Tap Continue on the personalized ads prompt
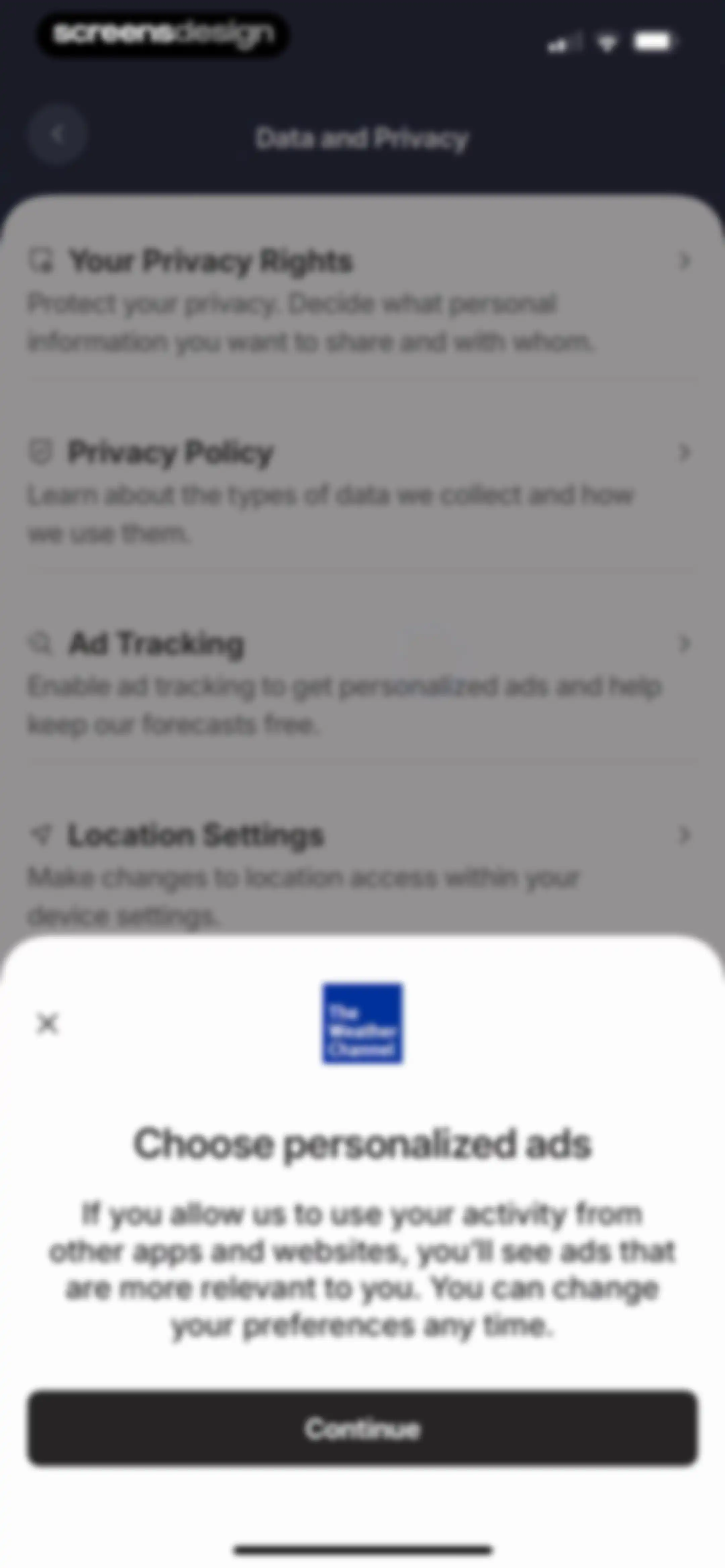 point(362,1428)
